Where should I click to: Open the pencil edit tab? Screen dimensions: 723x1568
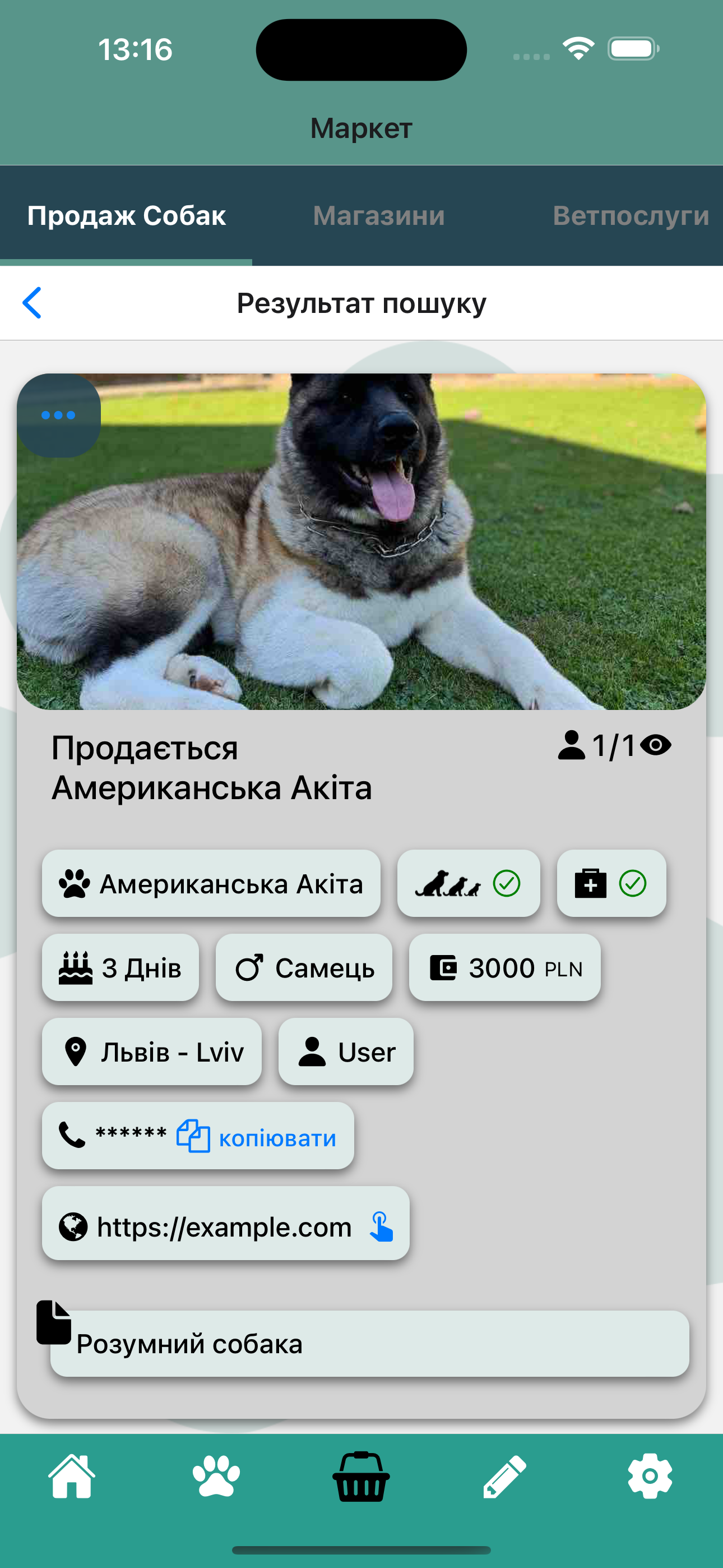coord(504,1477)
